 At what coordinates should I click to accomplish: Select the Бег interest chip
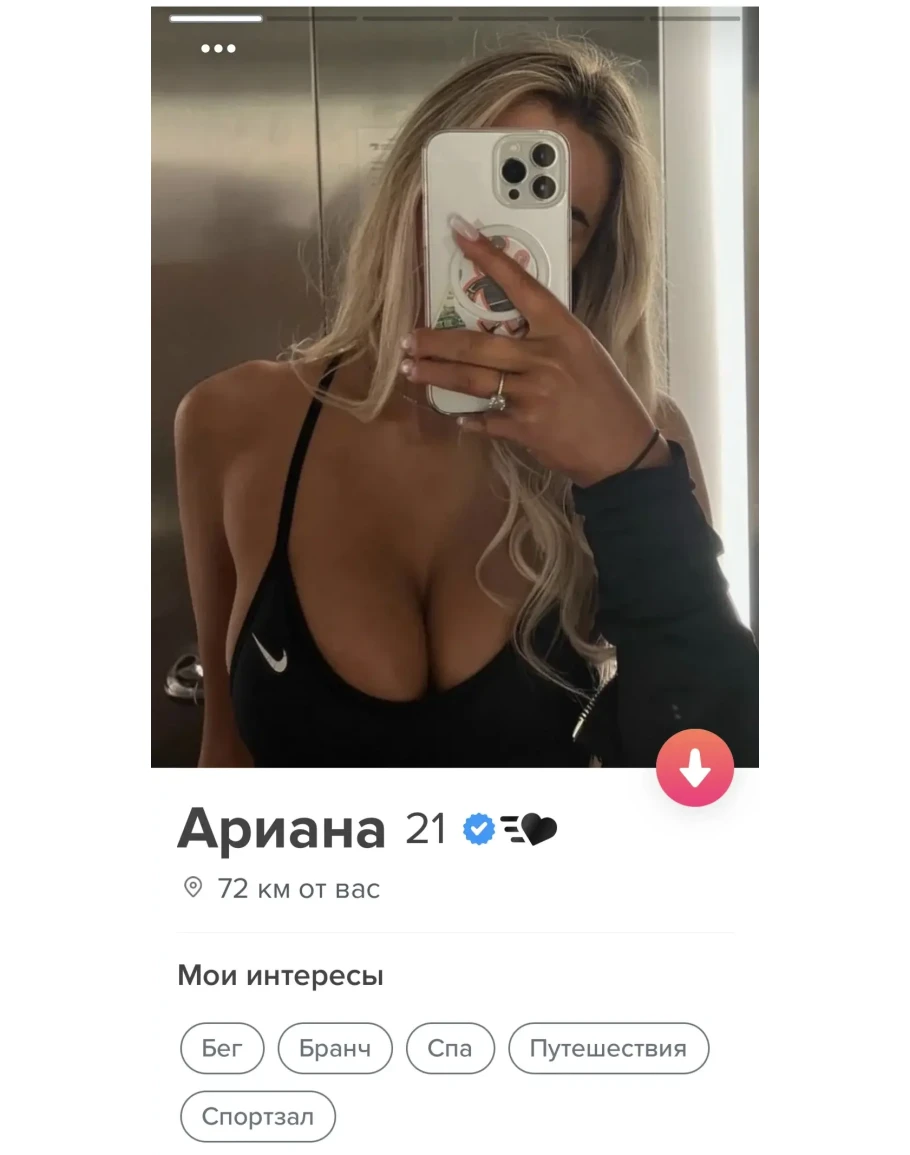click(x=222, y=1049)
